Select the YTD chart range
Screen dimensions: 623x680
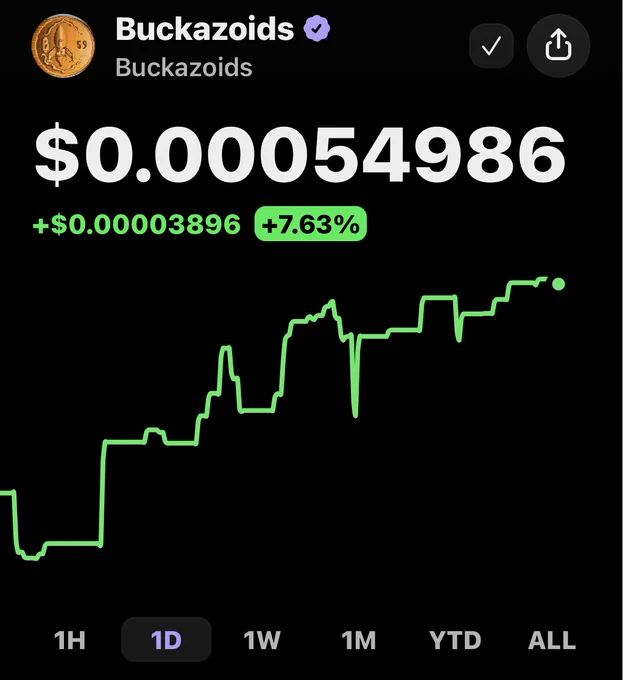coord(455,640)
